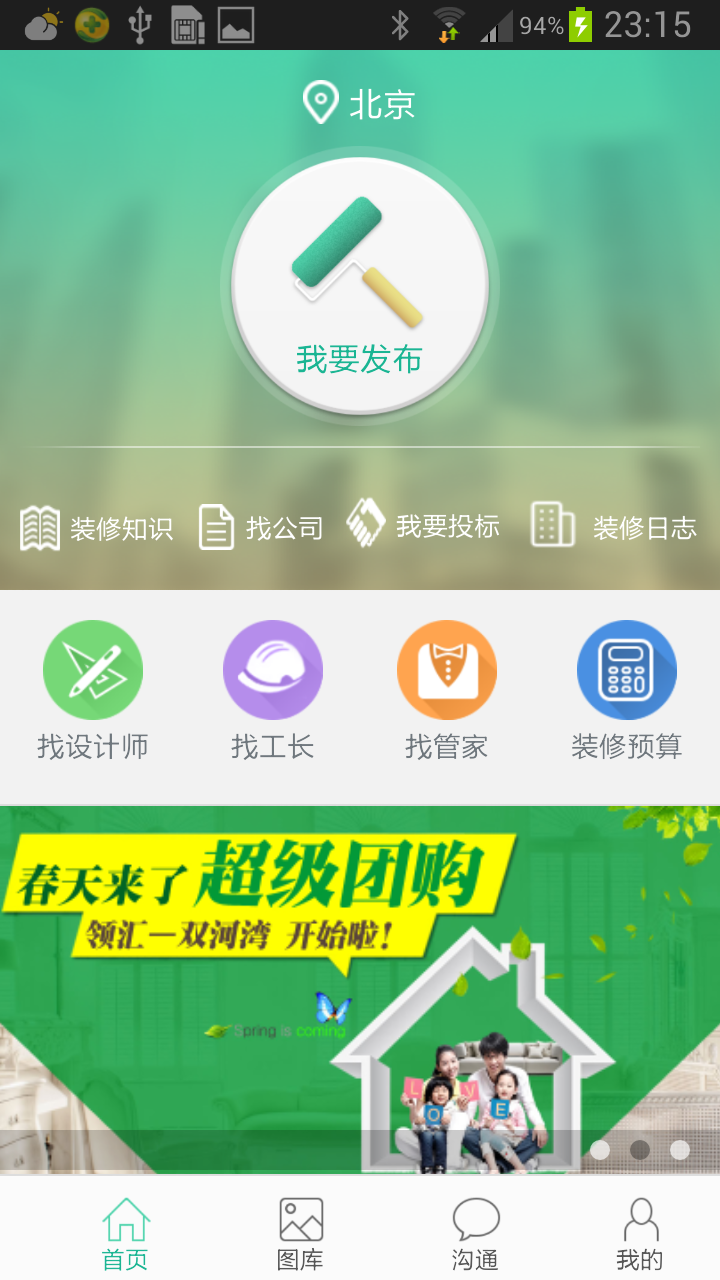
Task: Open 装修日志
Action: click(613, 526)
